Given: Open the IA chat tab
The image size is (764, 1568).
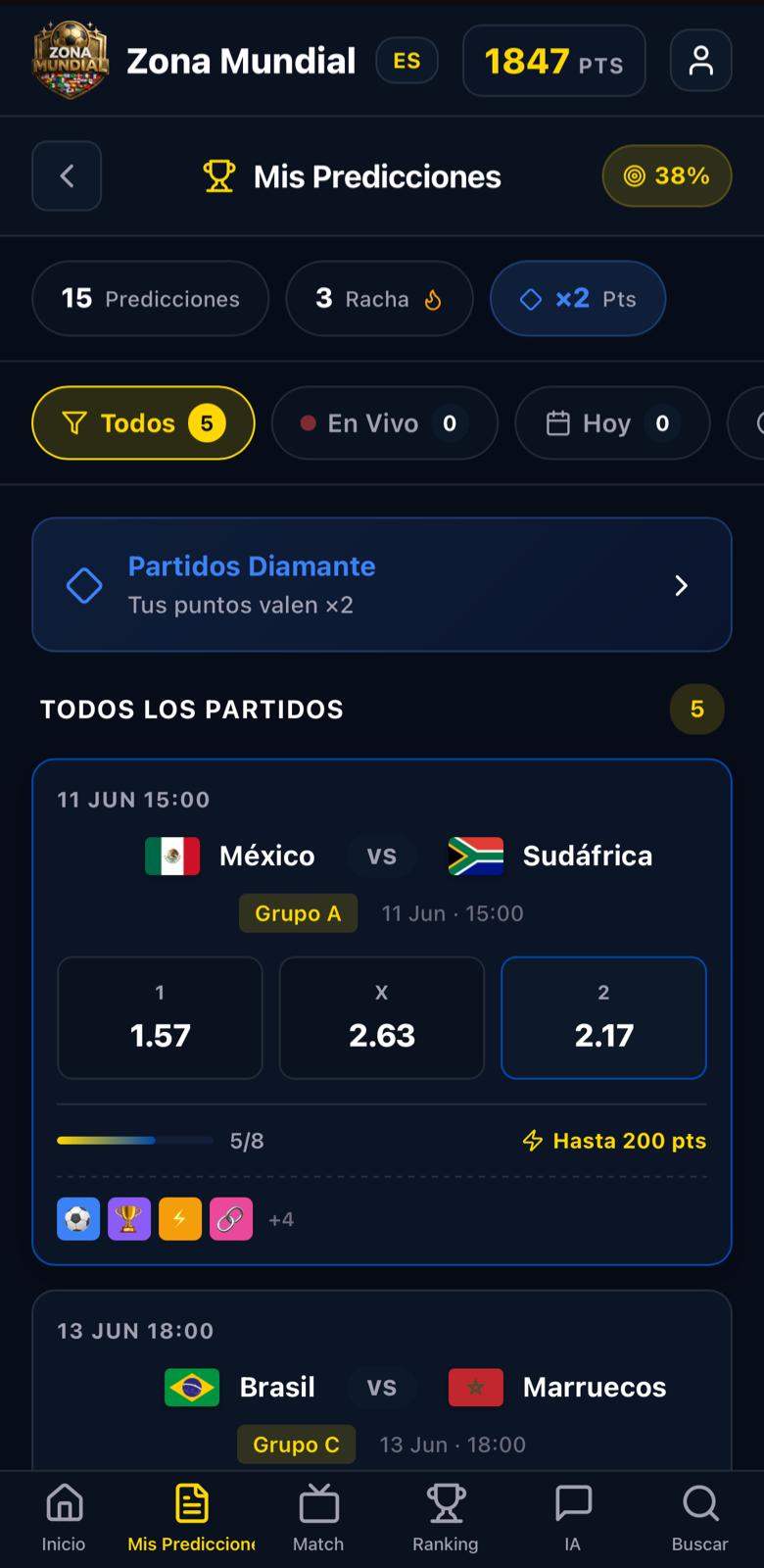Looking at the screenshot, I should (573, 1518).
